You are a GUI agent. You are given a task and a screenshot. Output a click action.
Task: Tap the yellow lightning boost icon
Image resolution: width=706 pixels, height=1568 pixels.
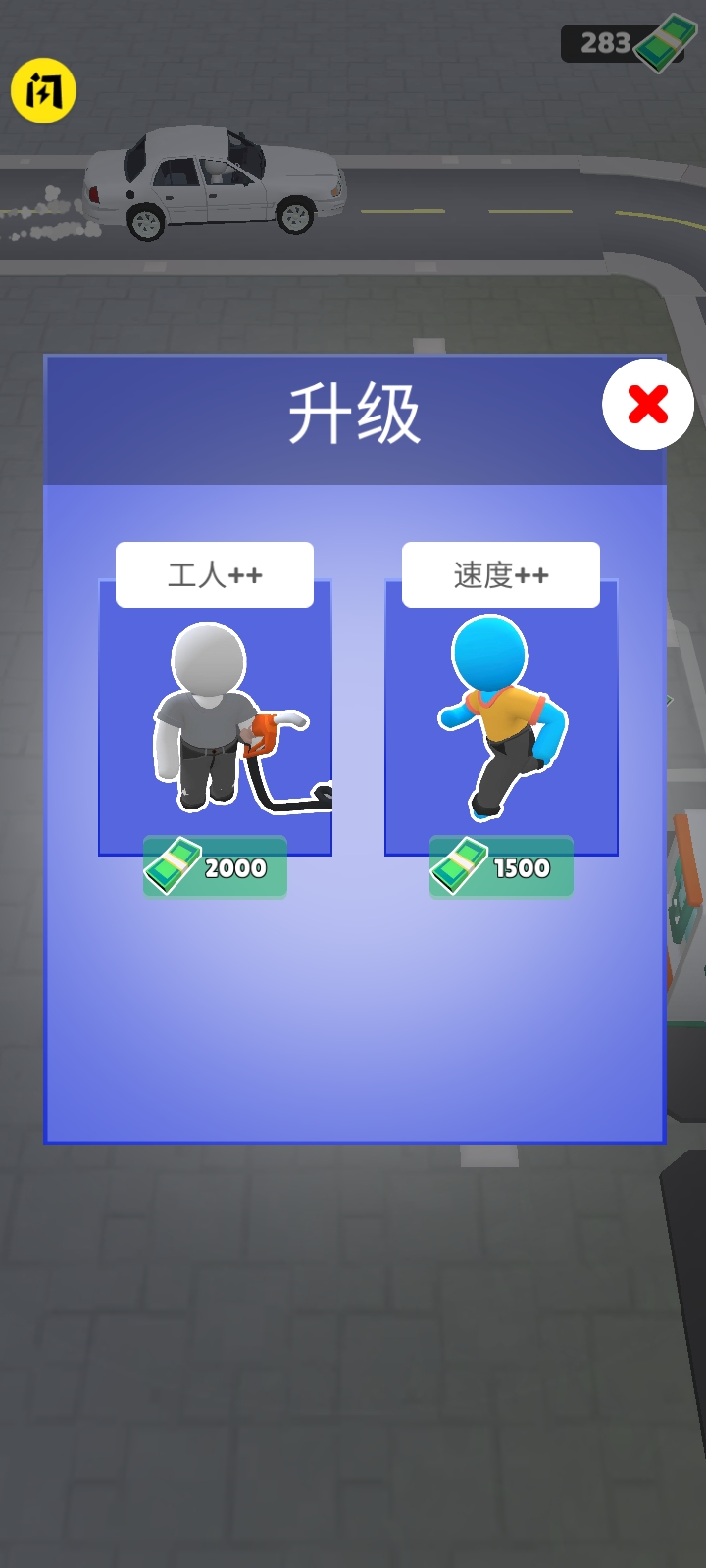click(41, 90)
